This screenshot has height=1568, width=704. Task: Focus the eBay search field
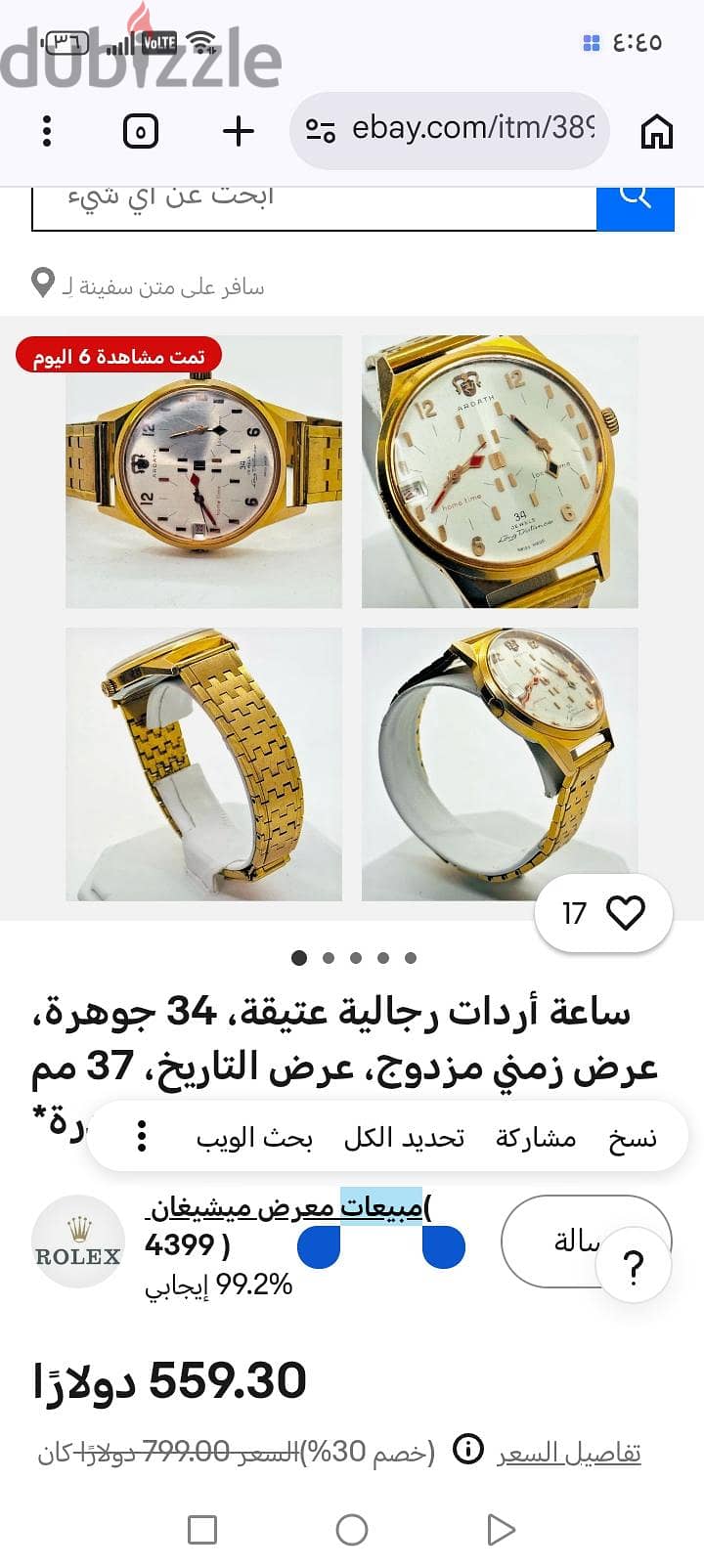click(x=314, y=201)
